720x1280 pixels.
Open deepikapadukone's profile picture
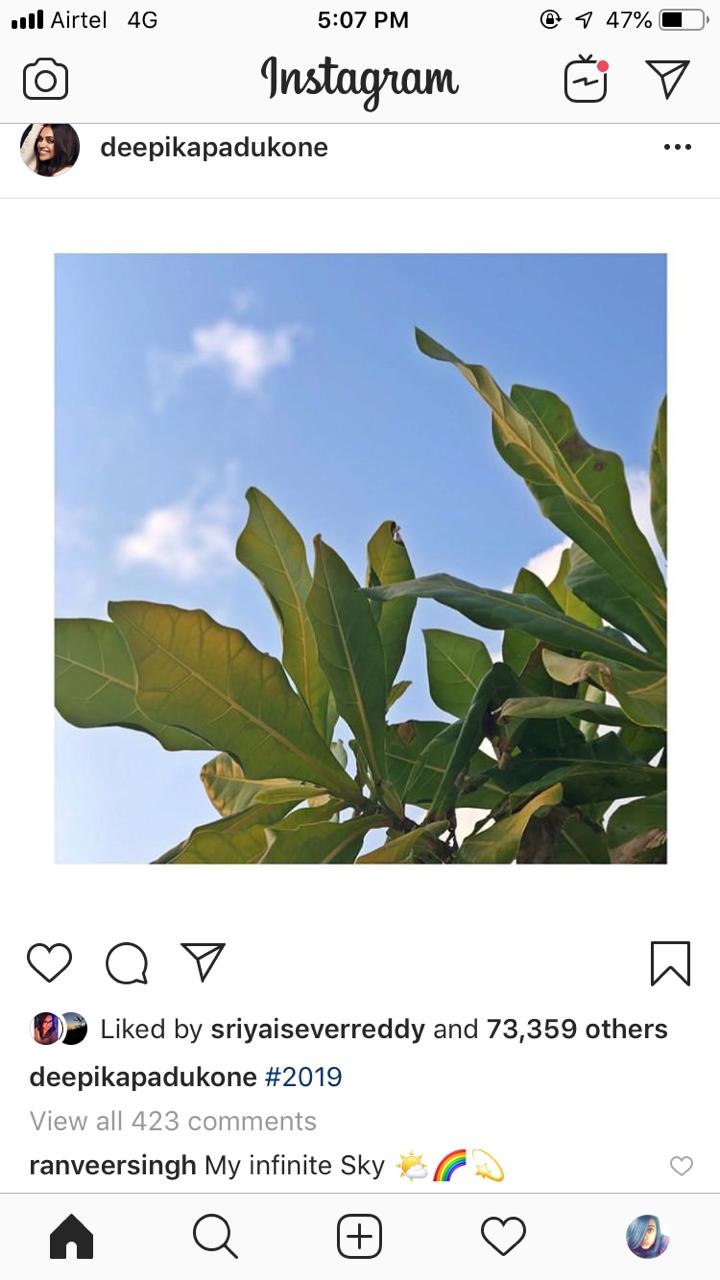[x=50, y=148]
